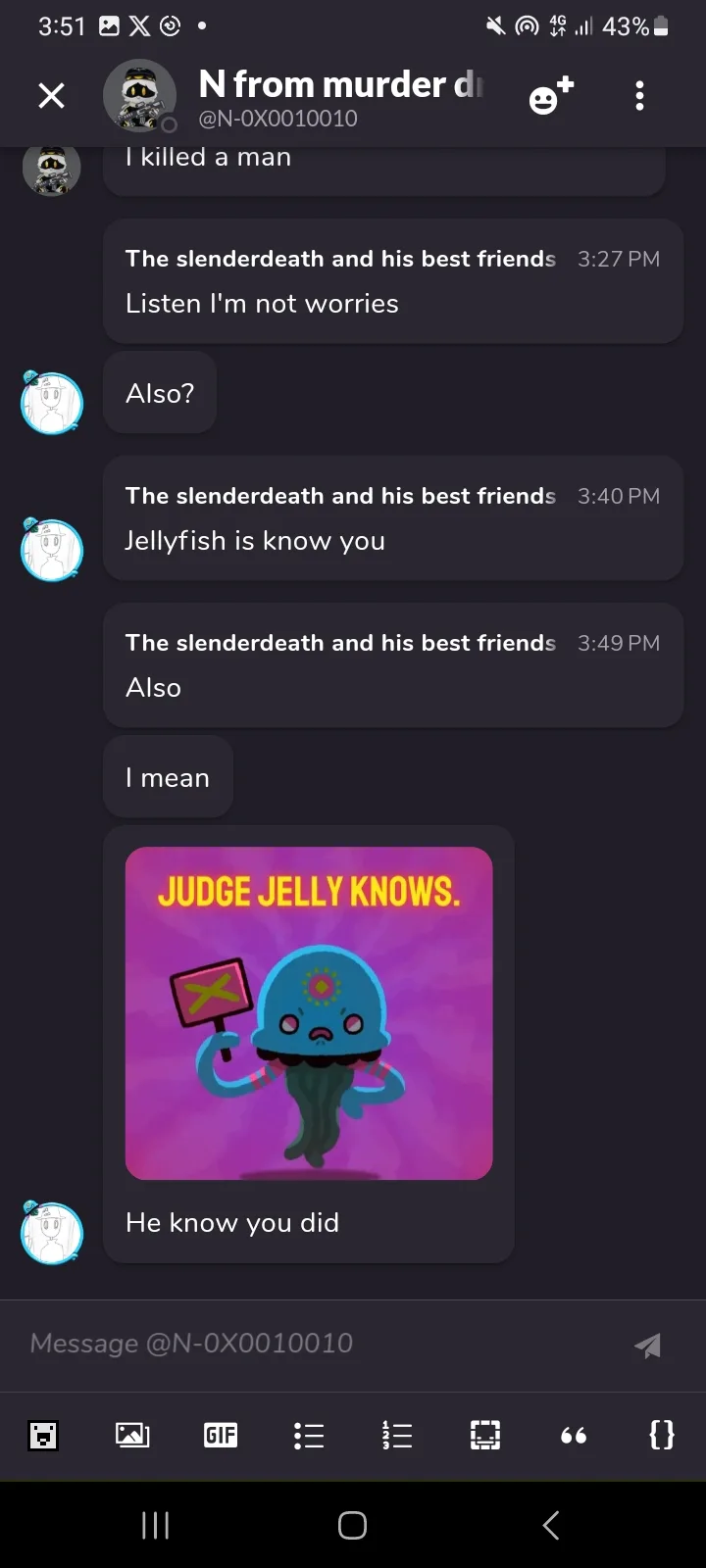Insert a bulleted list using the toolbar icon

click(308, 1435)
